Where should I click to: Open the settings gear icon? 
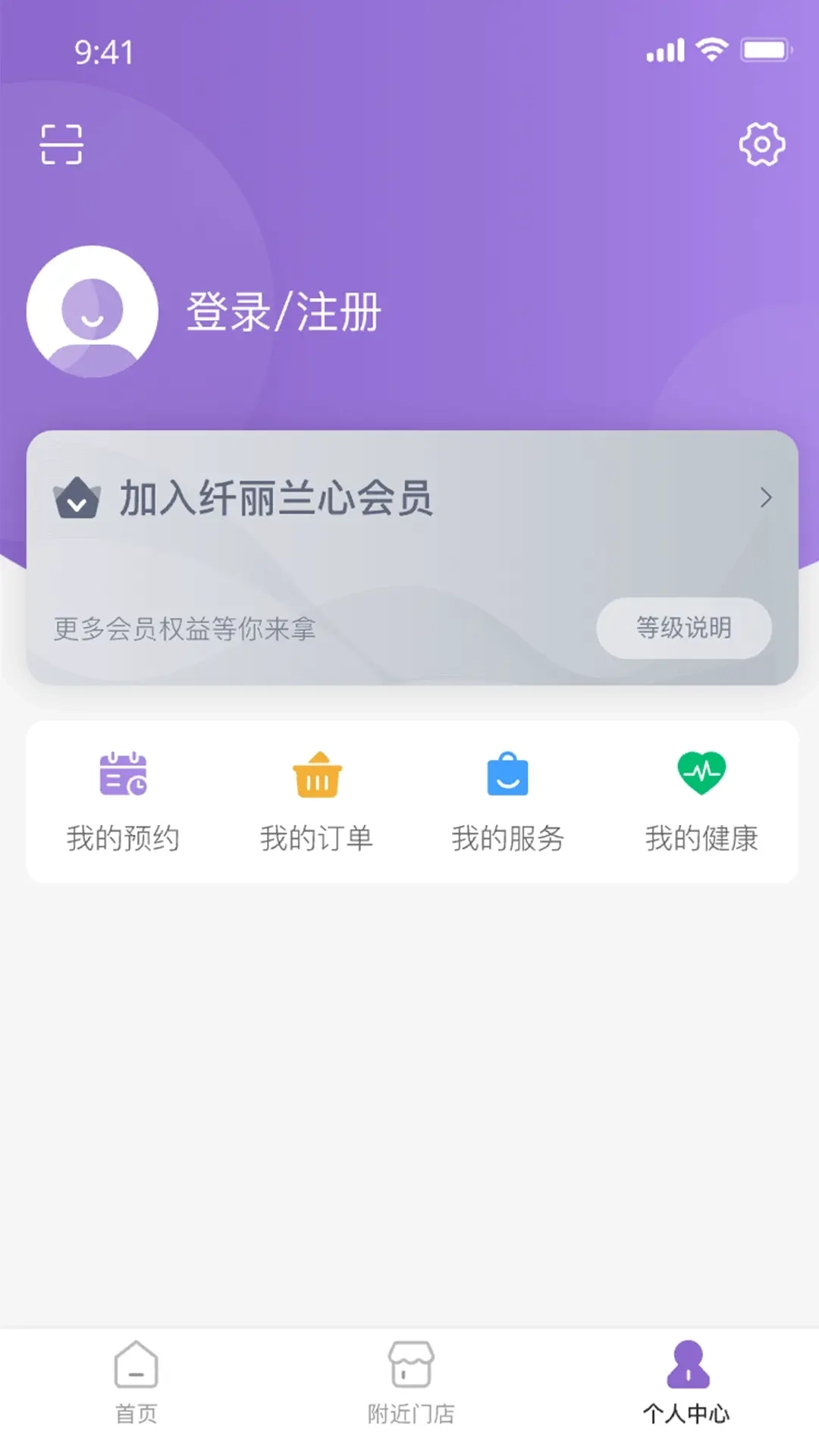(762, 144)
